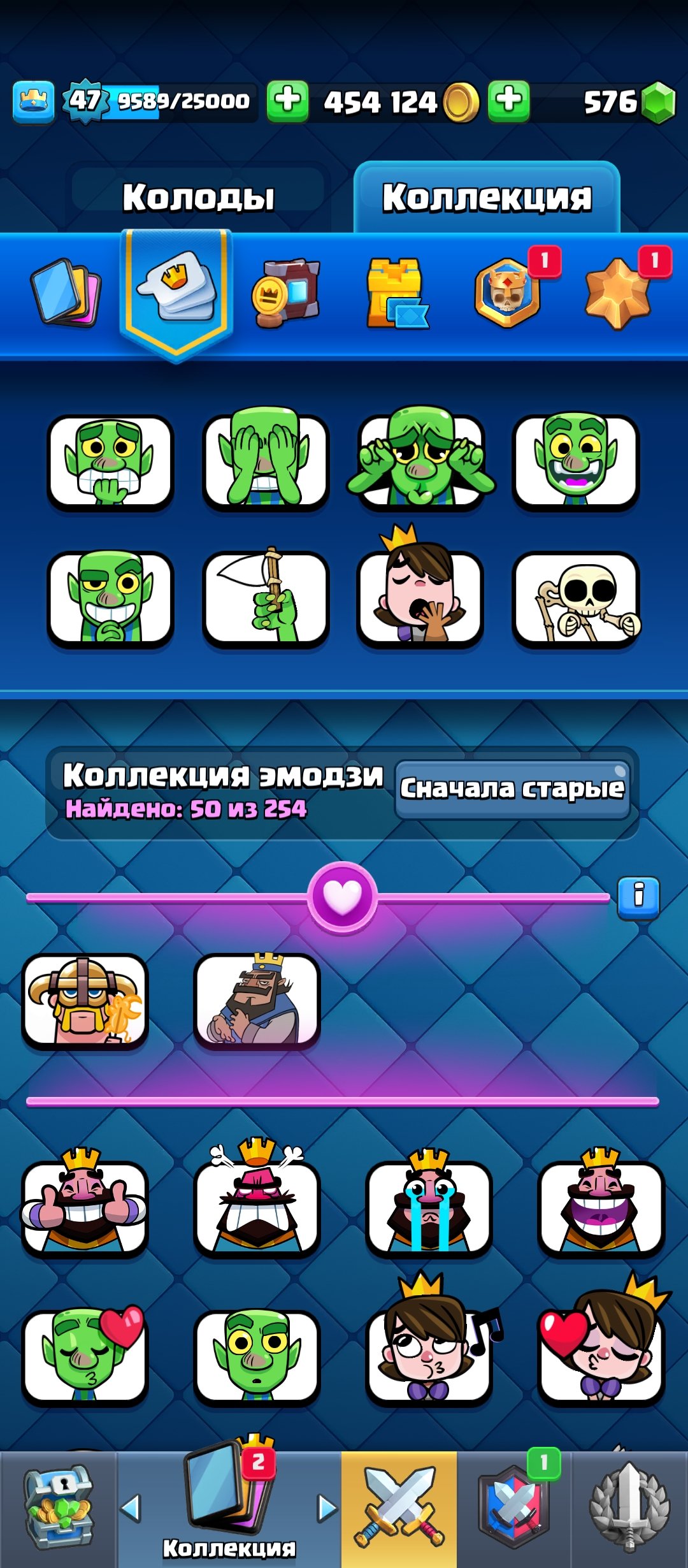Screen dimensions: 688x1568
Task: Open the star points section
Action: 617,294
